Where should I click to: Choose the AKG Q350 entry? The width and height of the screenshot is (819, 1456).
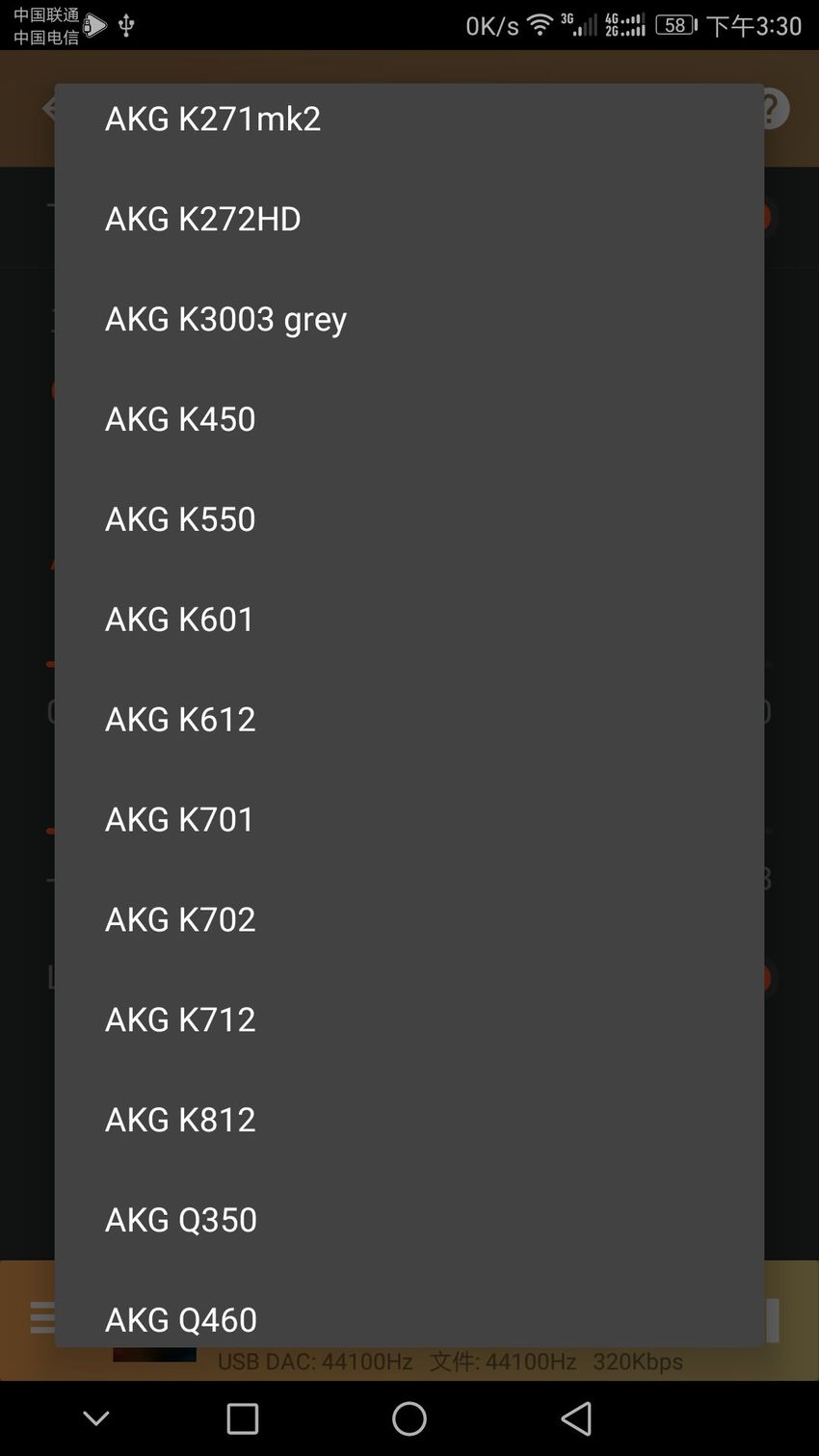click(x=409, y=1221)
